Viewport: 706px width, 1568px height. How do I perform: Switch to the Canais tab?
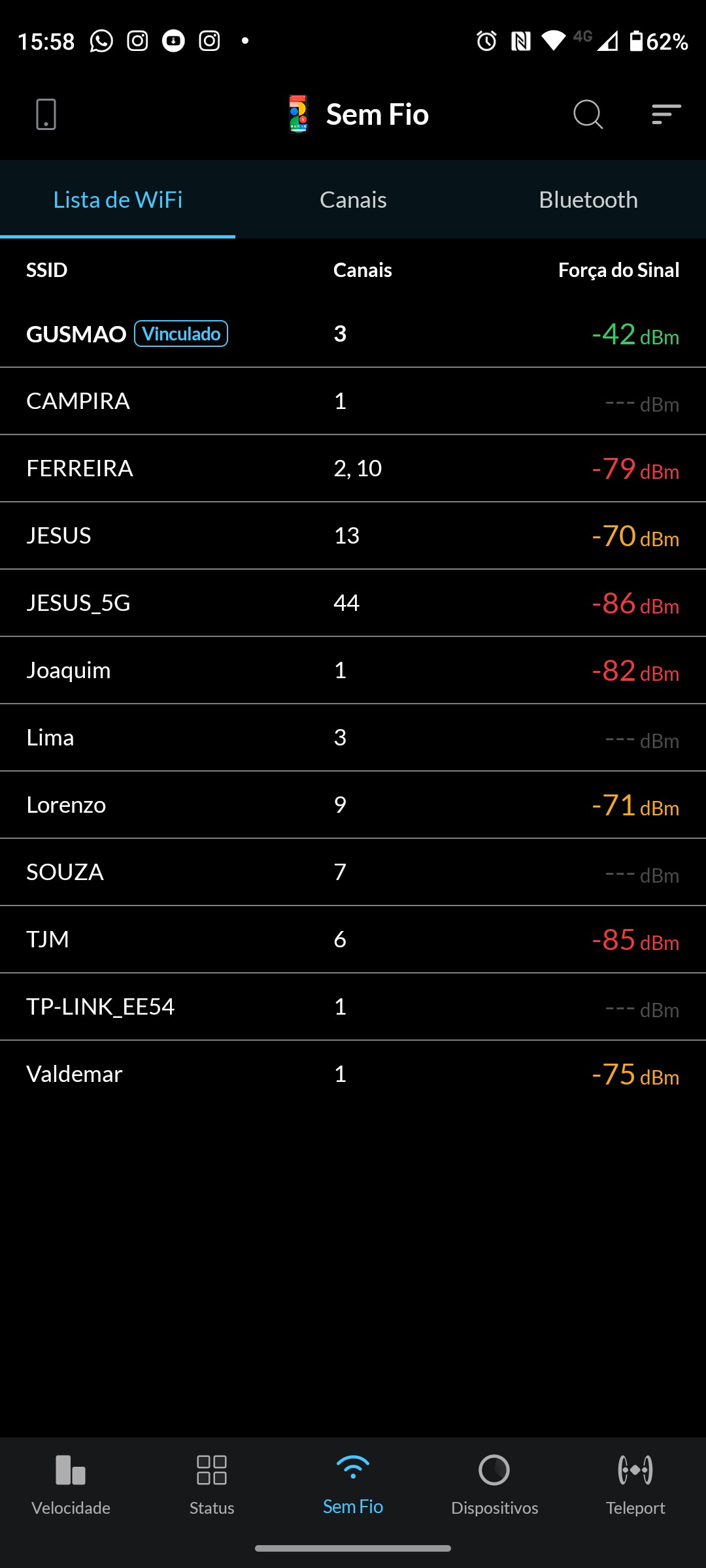pos(353,200)
